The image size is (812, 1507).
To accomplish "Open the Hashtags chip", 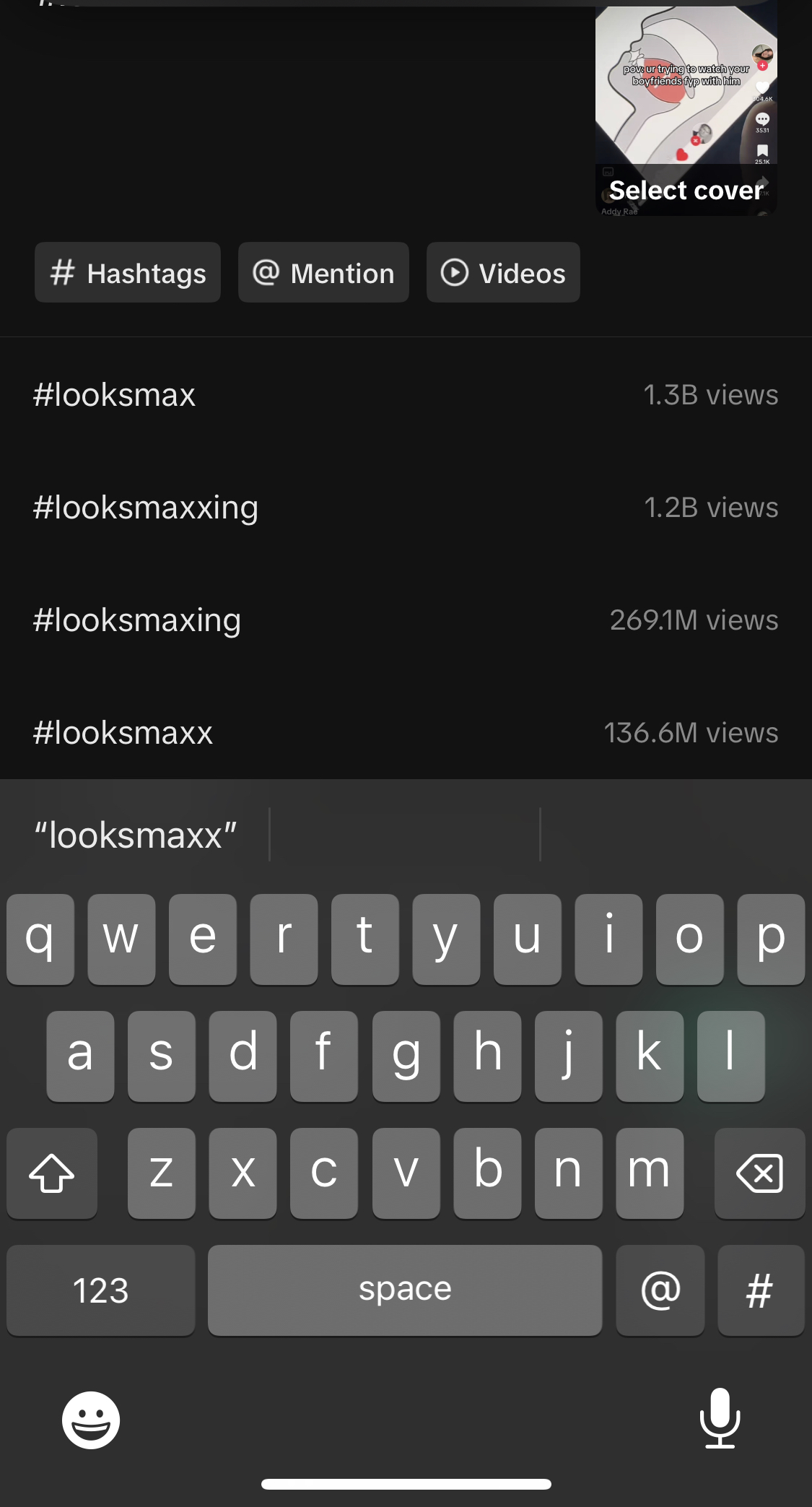I will click(x=128, y=273).
